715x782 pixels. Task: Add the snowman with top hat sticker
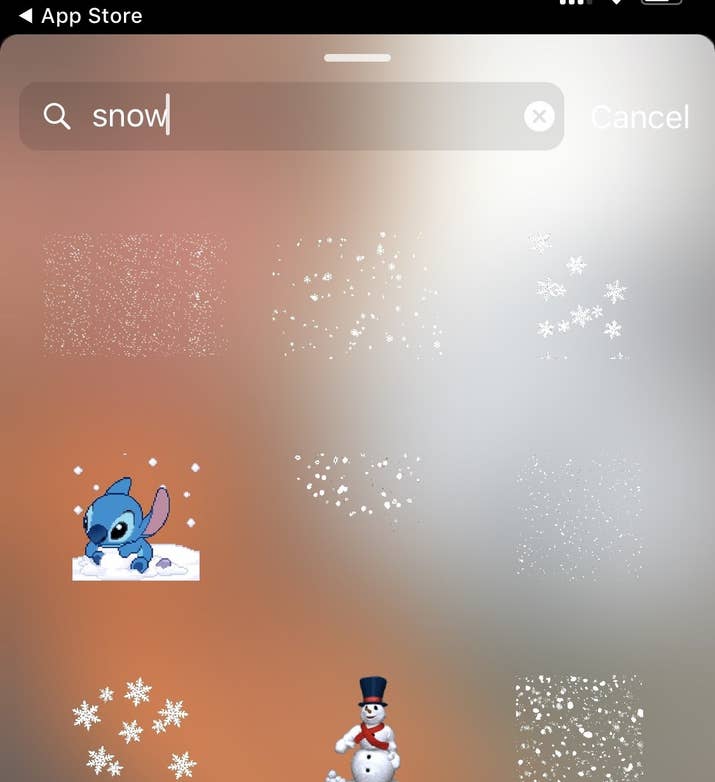[365, 730]
